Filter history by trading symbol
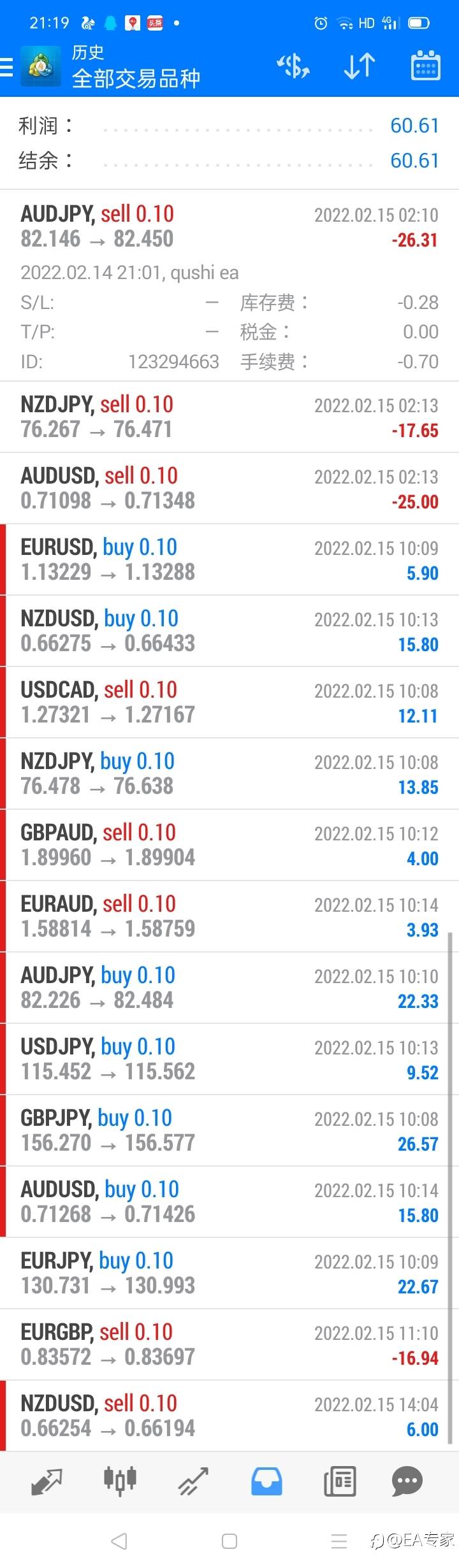The height and width of the screenshot is (1568, 459). (x=293, y=66)
